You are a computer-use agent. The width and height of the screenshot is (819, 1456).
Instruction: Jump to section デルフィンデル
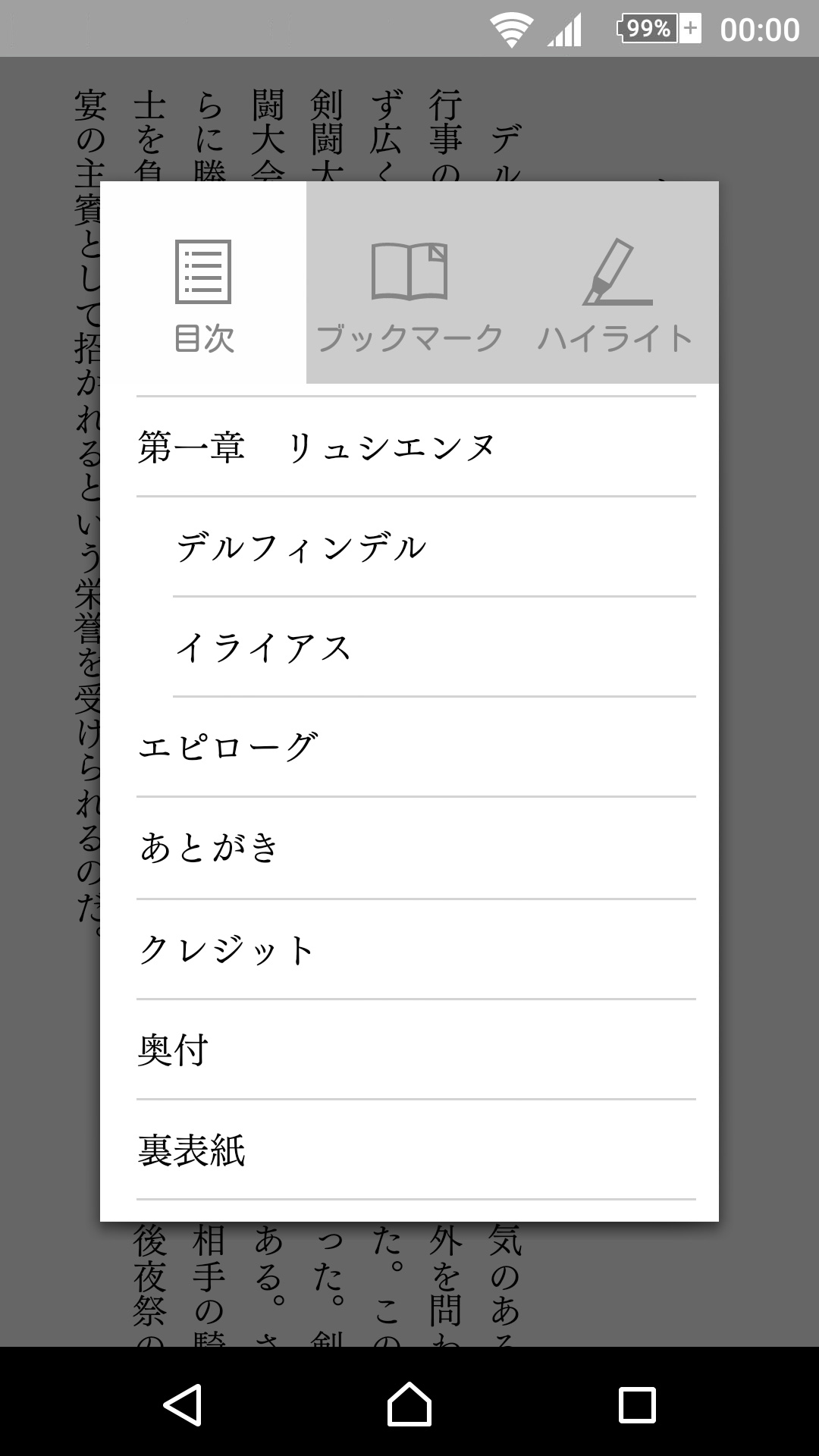tap(435, 547)
